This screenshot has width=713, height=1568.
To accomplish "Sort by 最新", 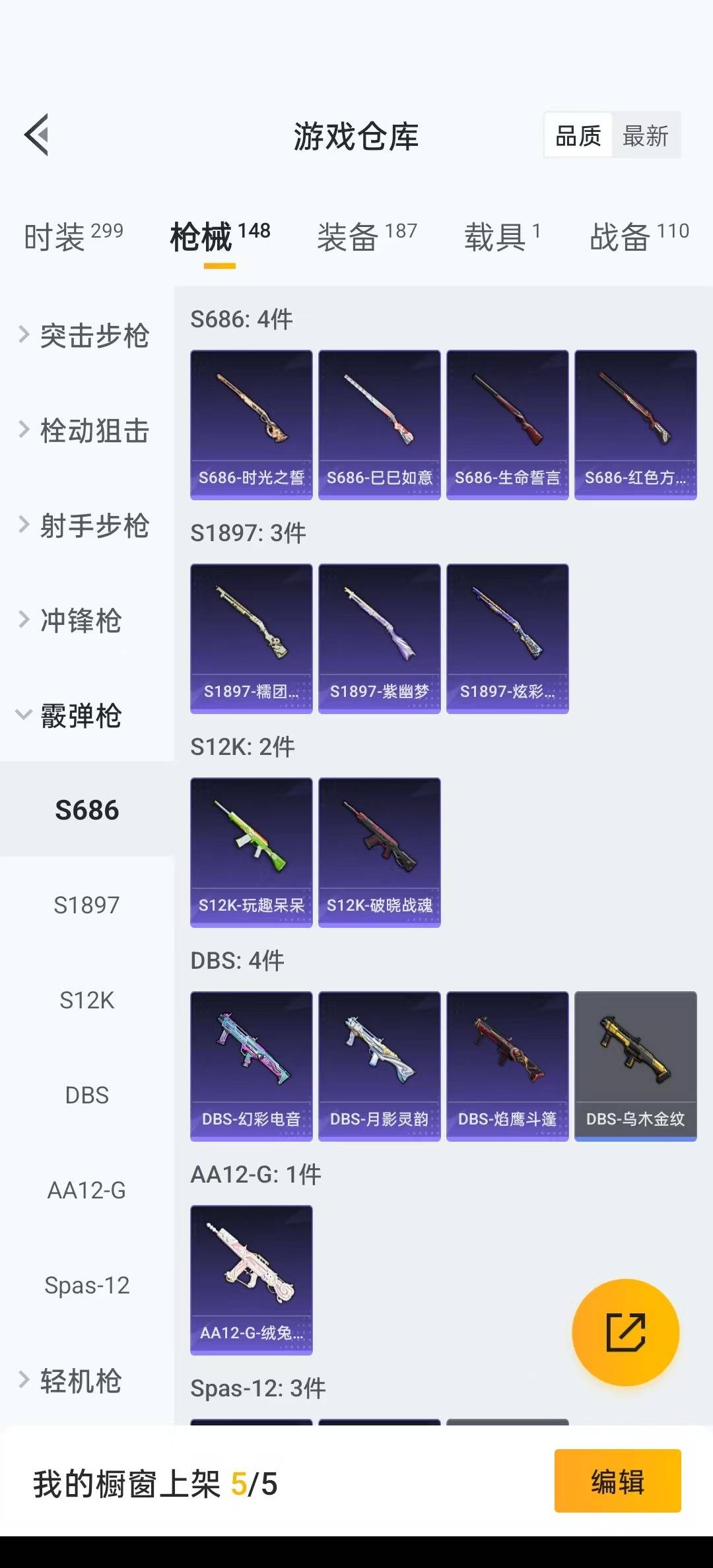I will tap(645, 136).
